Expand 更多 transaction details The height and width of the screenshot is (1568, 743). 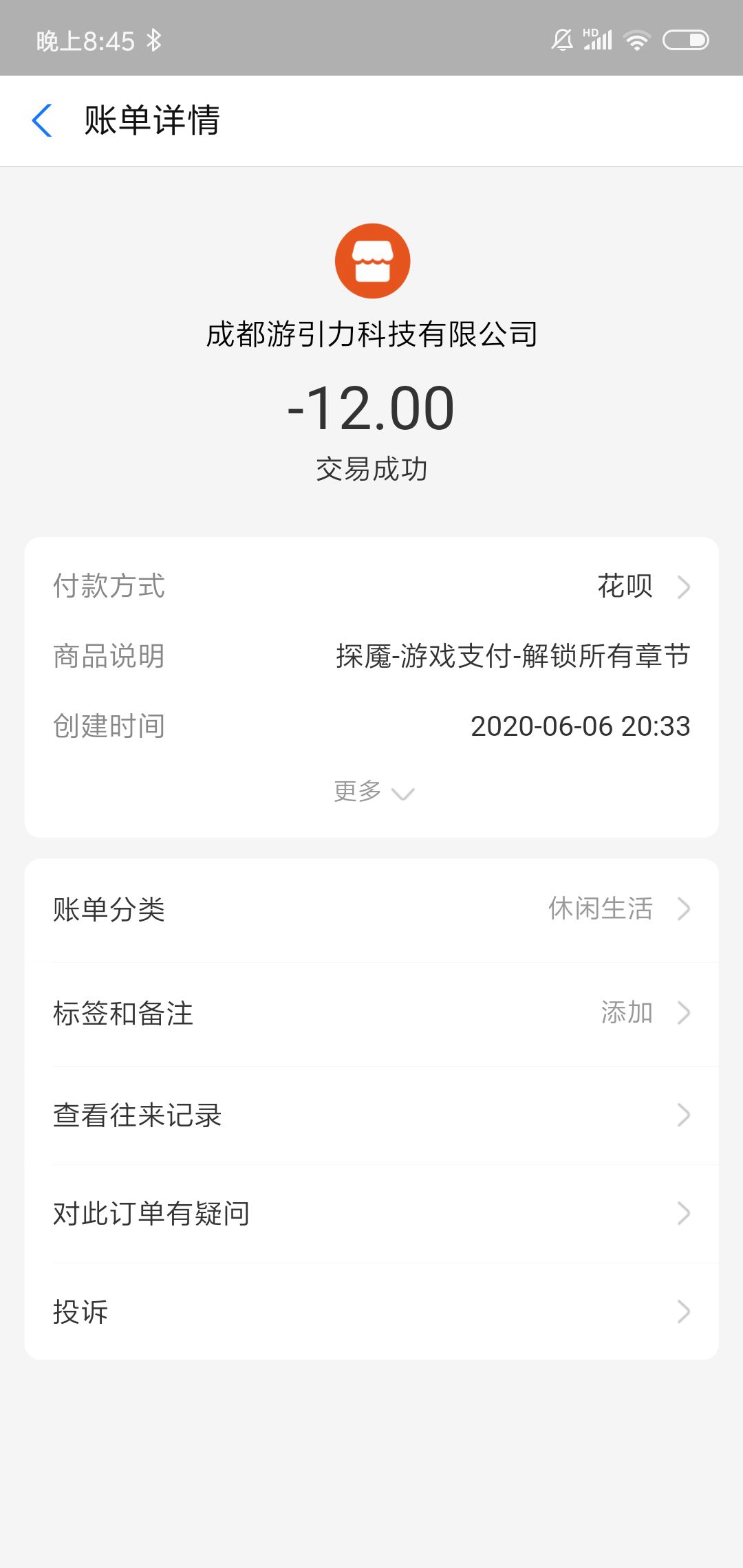pos(373,792)
